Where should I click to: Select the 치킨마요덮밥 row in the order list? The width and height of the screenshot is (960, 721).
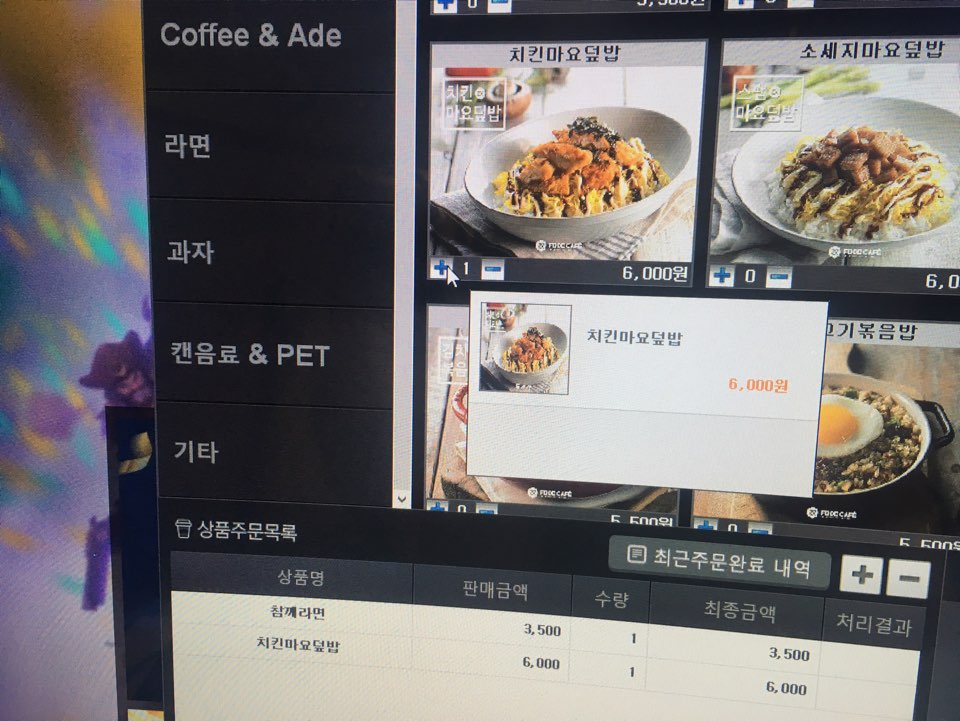(300, 645)
